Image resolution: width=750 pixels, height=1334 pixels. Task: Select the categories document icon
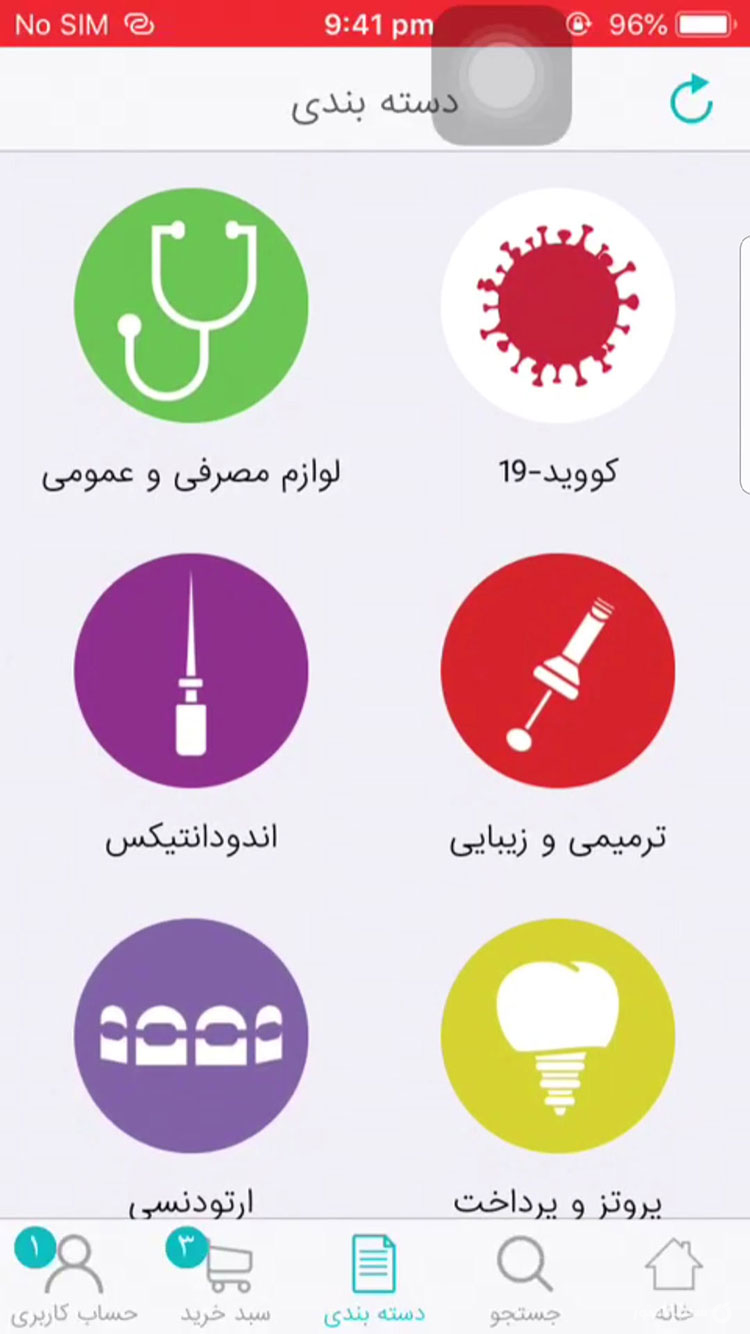tap(373, 1262)
